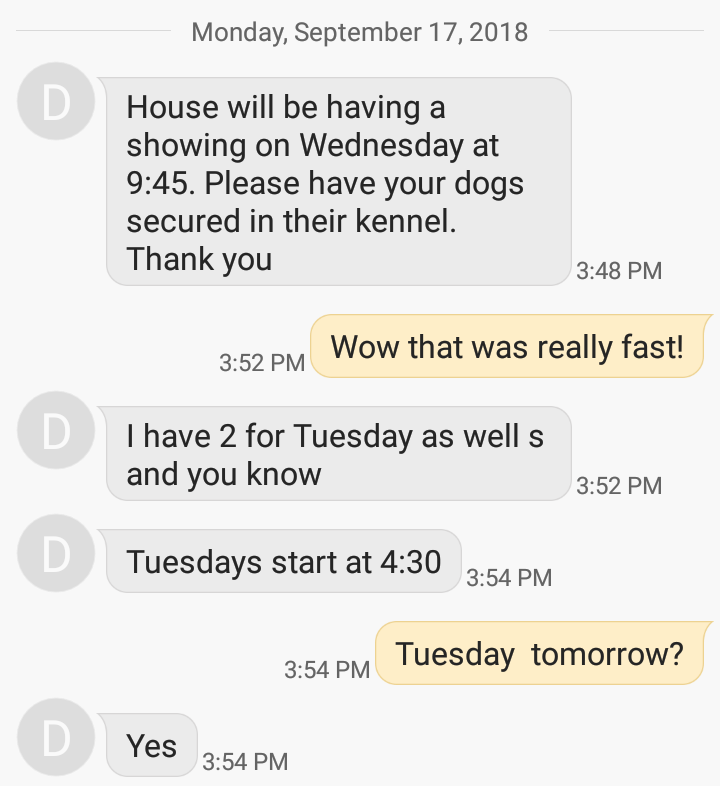Select the D avatar beside "Tuesdays start at 4:30"
The width and height of the screenshot is (720, 786).
pos(56,553)
